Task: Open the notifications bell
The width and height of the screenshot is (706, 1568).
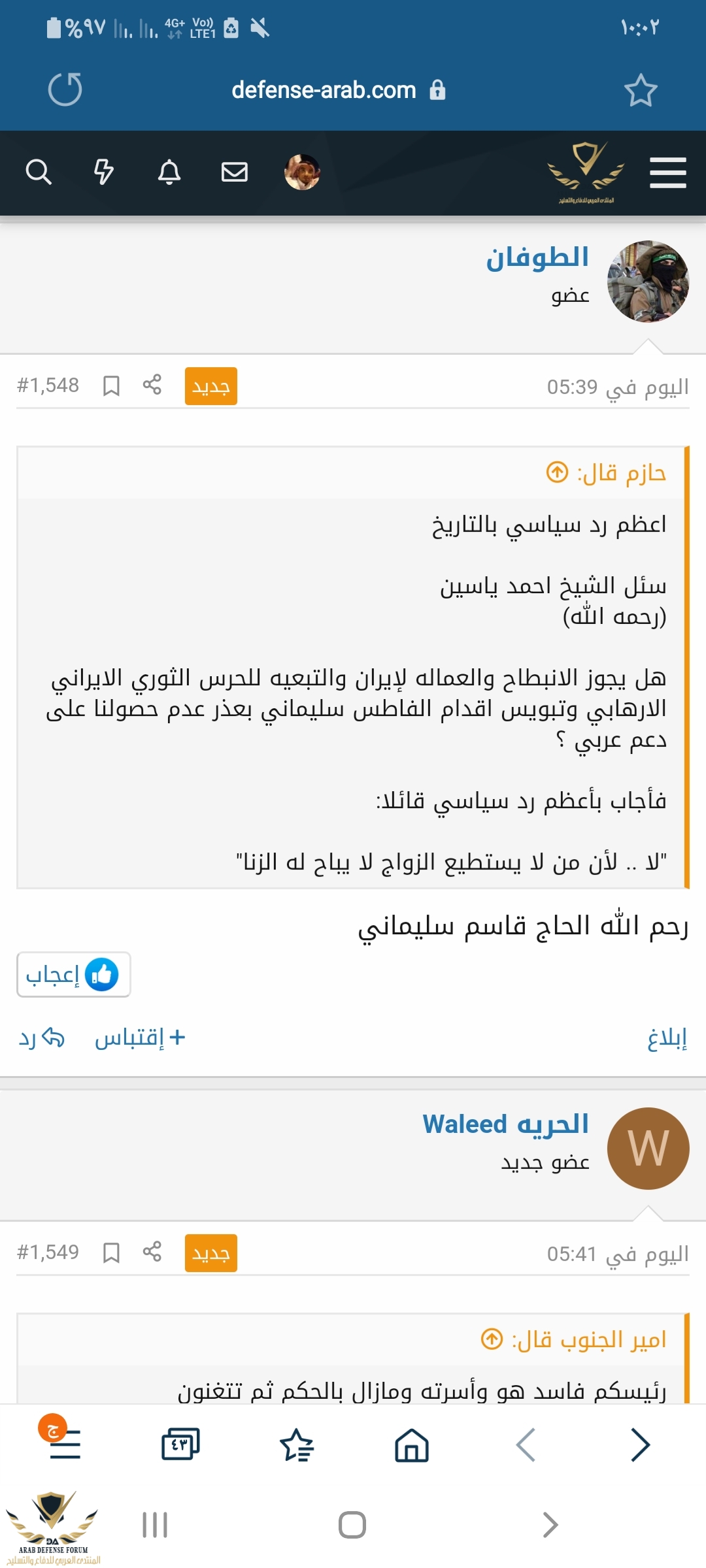Action: (169, 172)
